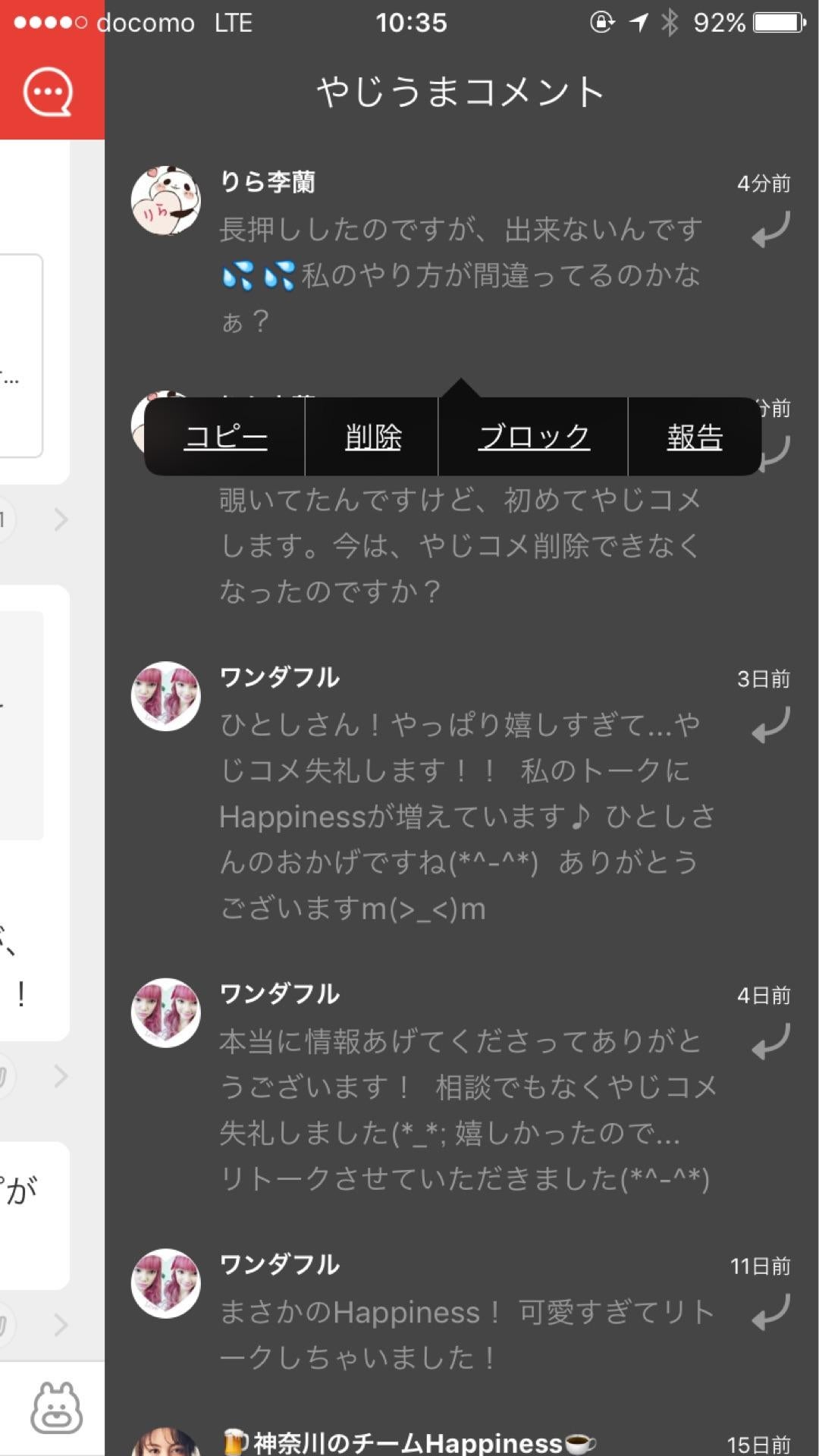Screen dimensions: 819x1456
Task: Tap コピー in the popup menu
Action: coord(225,437)
